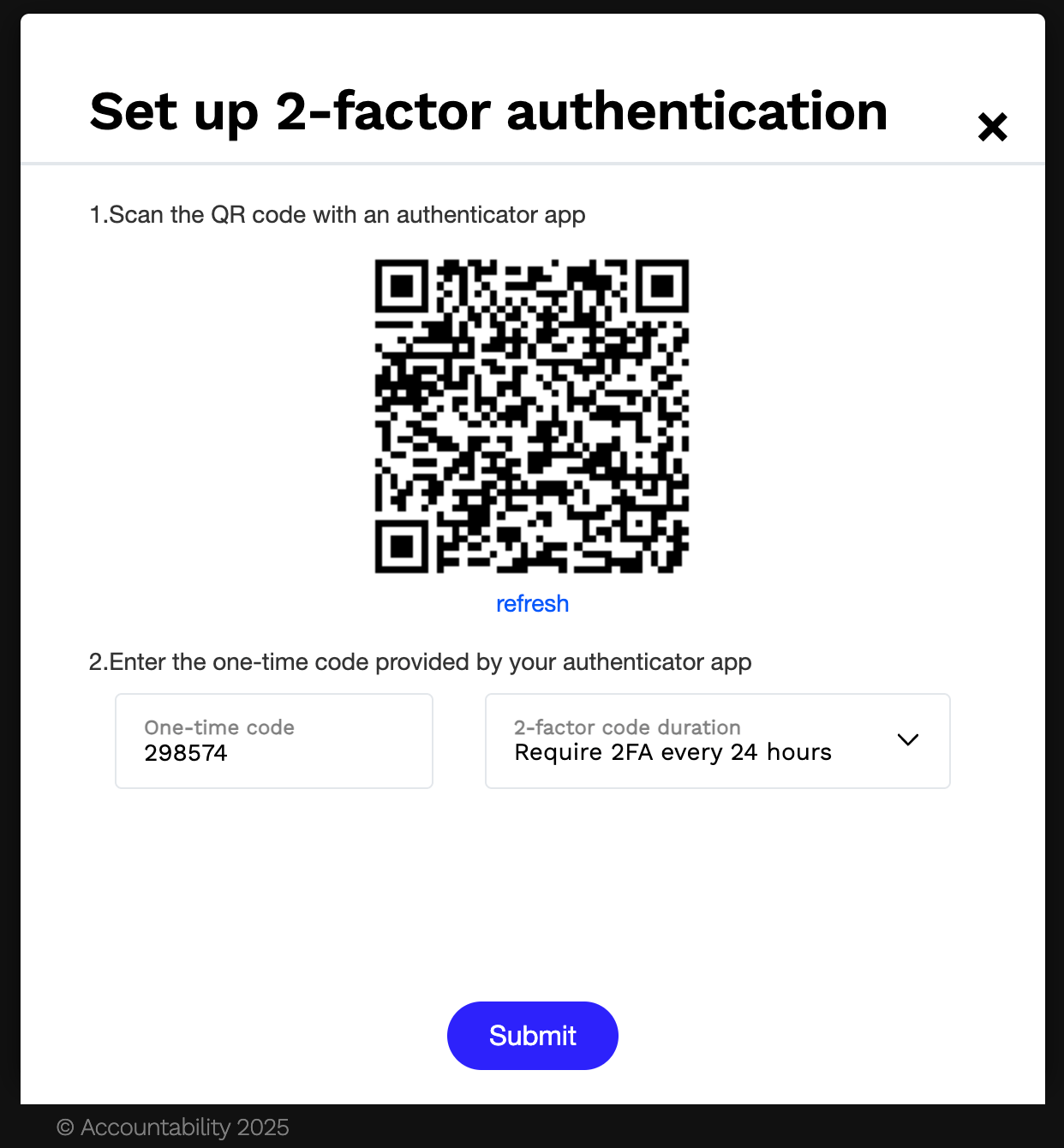
Task: Select the One-time code input field
Action: click(273, 740)
